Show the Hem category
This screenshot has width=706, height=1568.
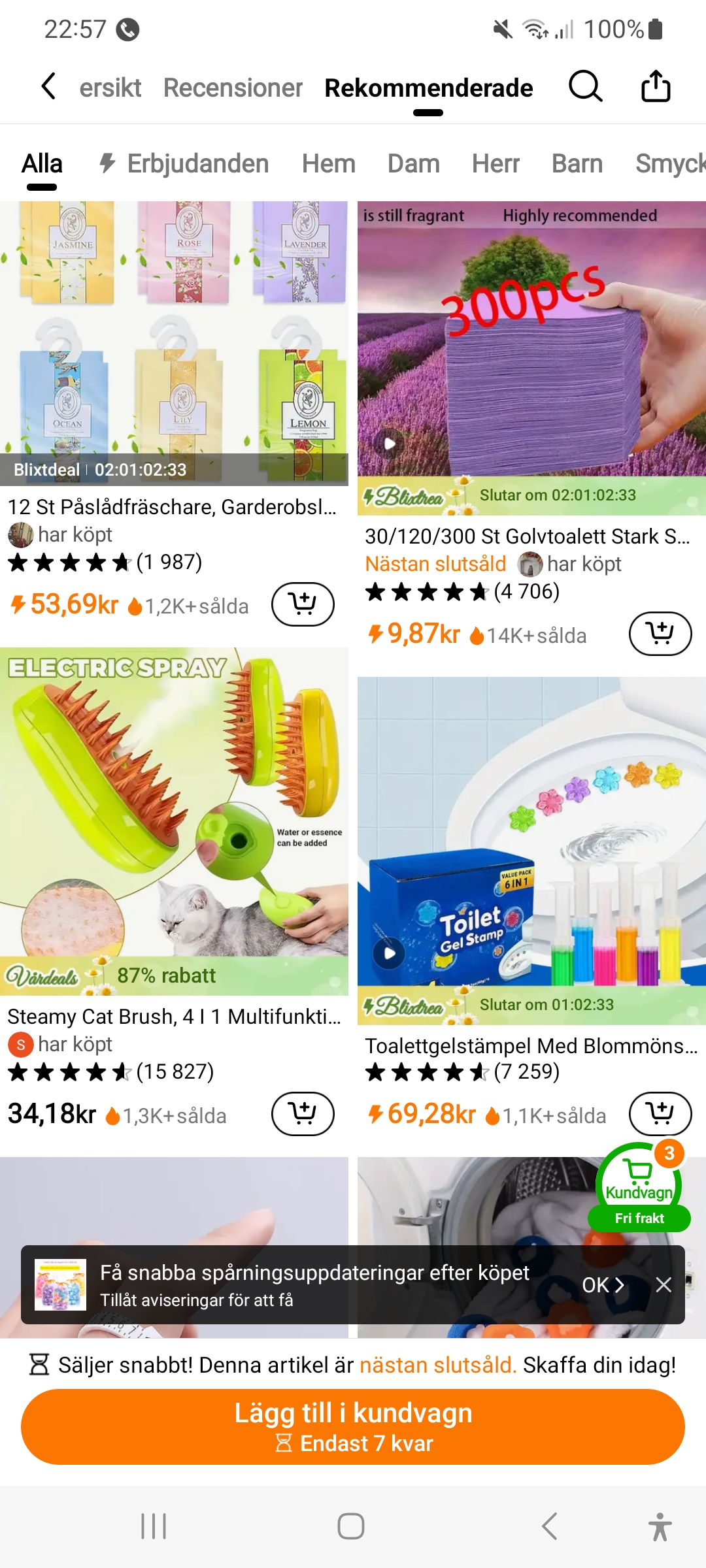tap(328, 164)
